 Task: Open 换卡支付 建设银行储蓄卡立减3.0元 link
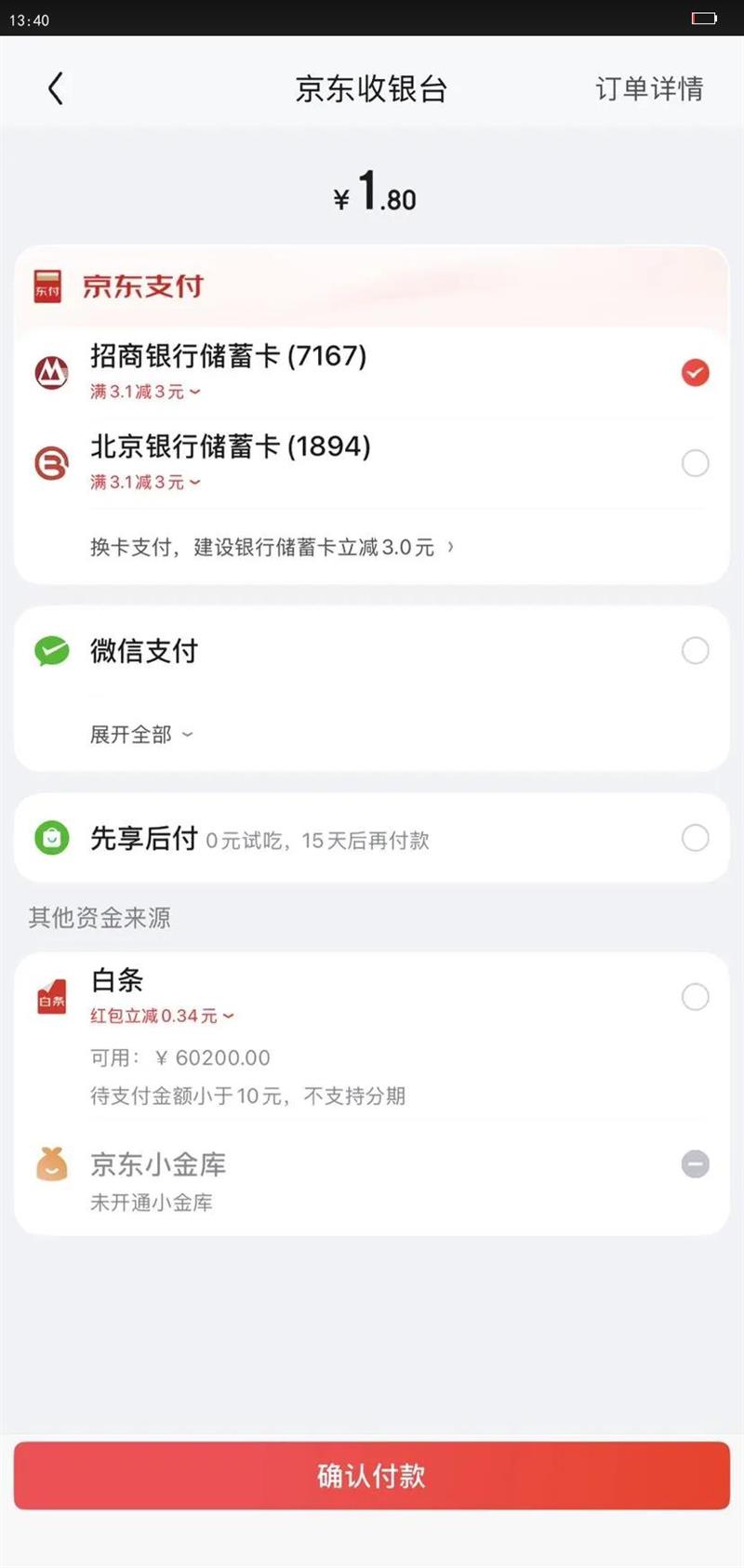272,547
